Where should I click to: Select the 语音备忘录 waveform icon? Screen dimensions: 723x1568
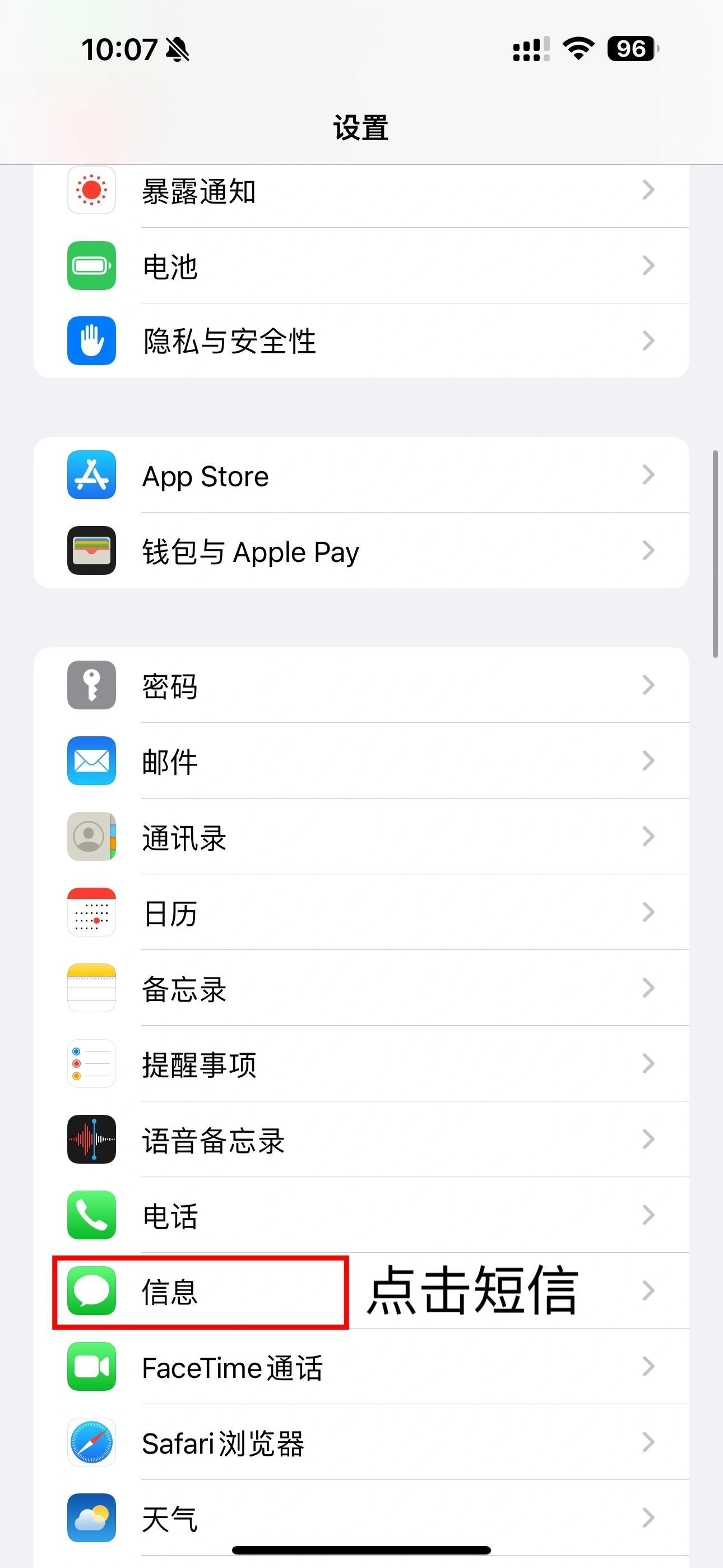click(91, 1141)
